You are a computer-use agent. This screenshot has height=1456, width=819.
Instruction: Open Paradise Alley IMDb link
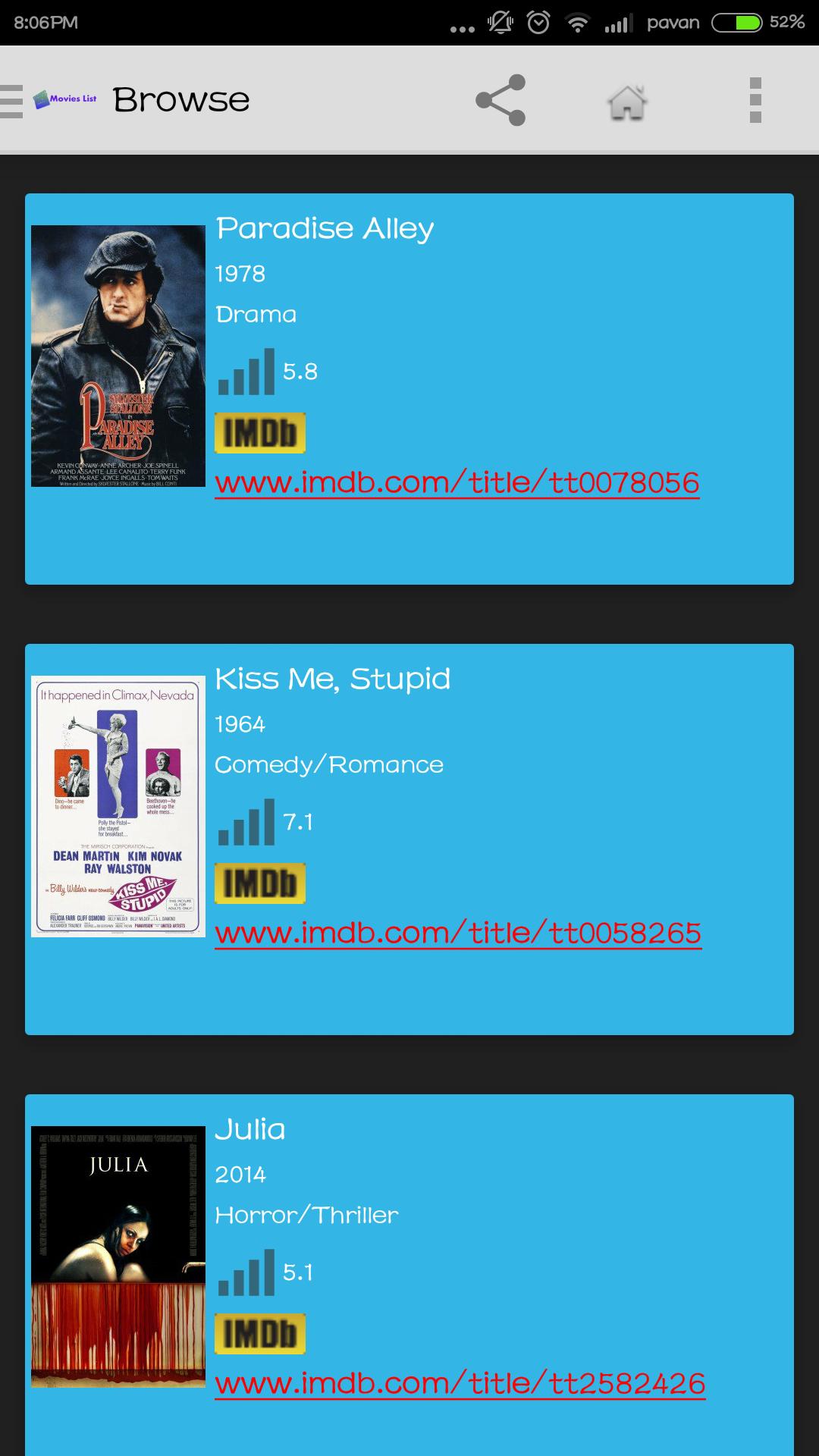click(x=457, y=483)
